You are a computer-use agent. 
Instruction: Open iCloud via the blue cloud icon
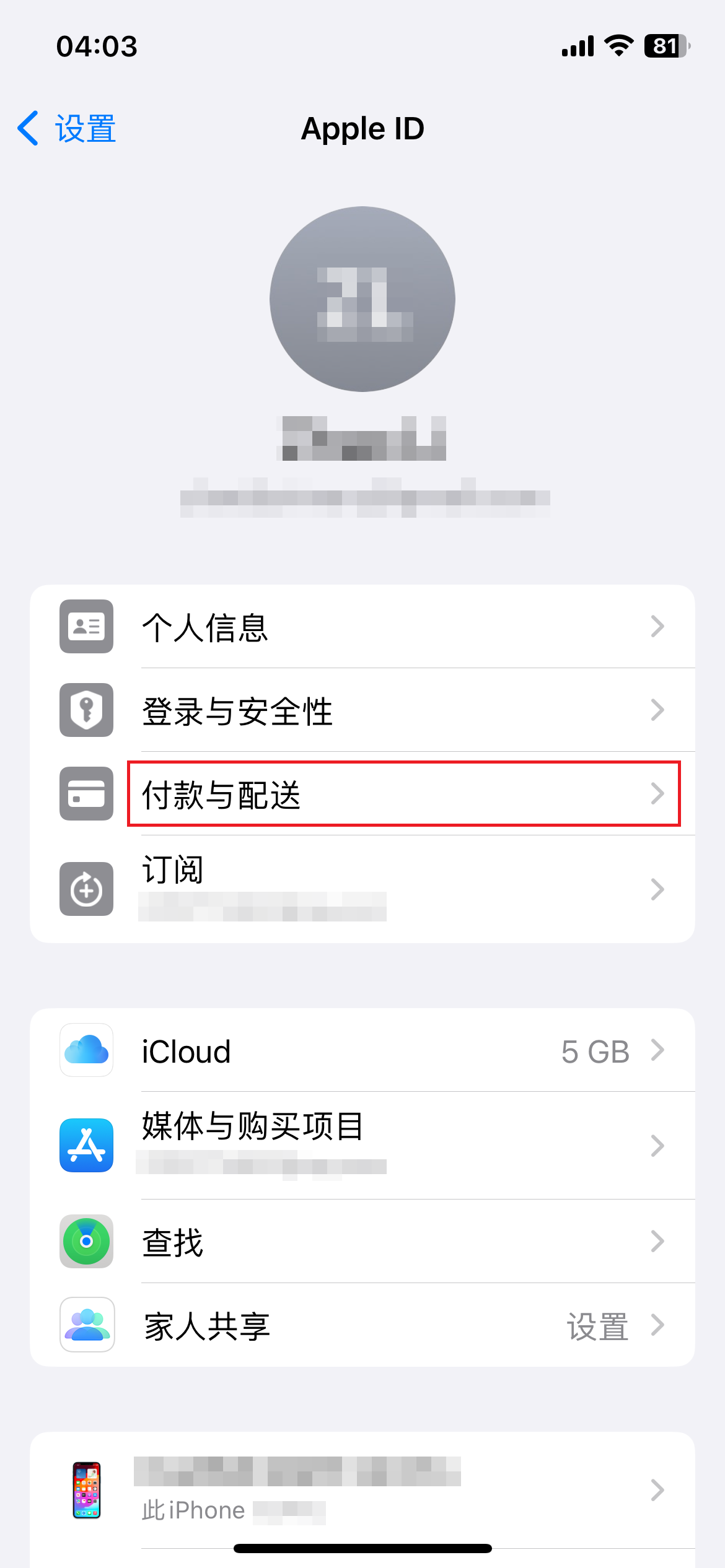click(x=86, y=1050)
